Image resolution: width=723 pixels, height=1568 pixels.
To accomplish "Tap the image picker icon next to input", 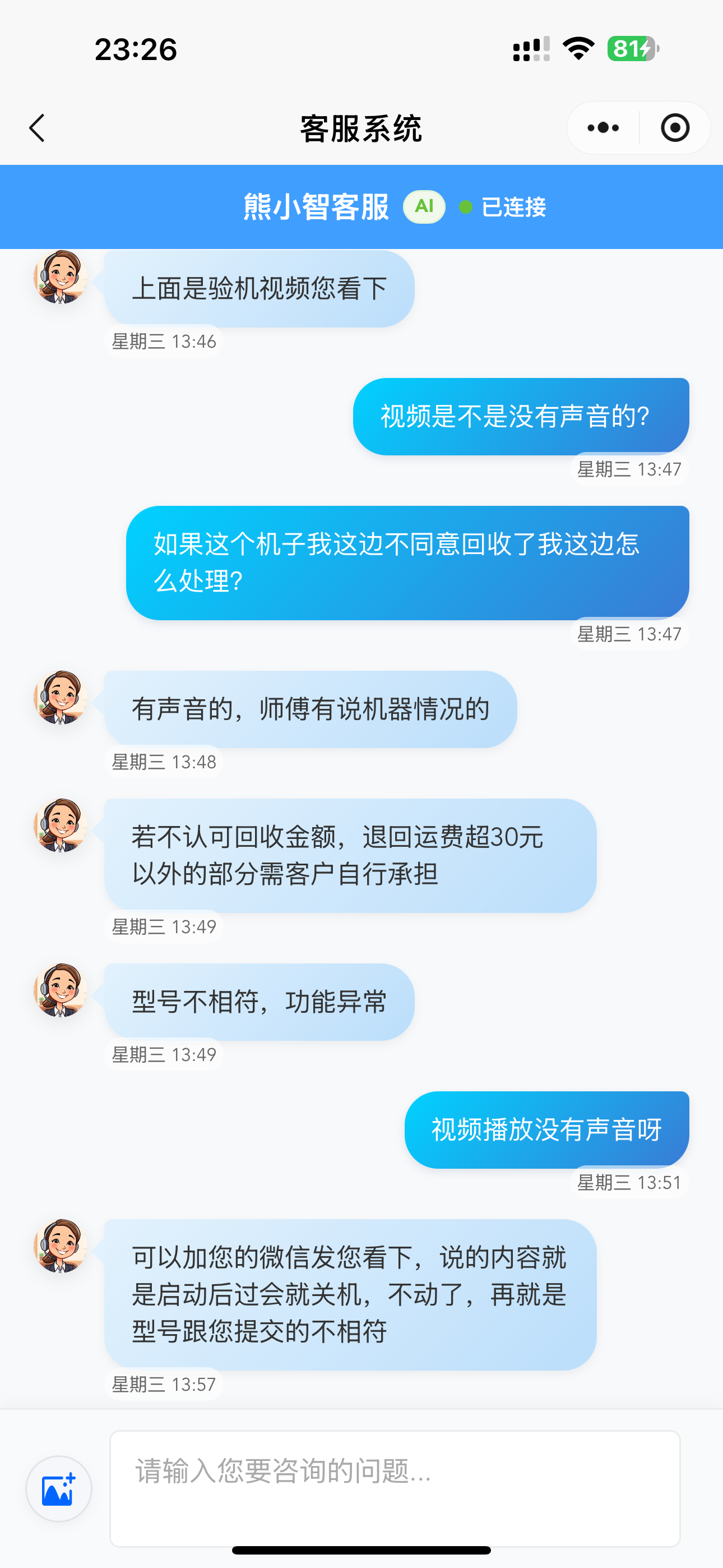I will click(x=58, y=1488).
